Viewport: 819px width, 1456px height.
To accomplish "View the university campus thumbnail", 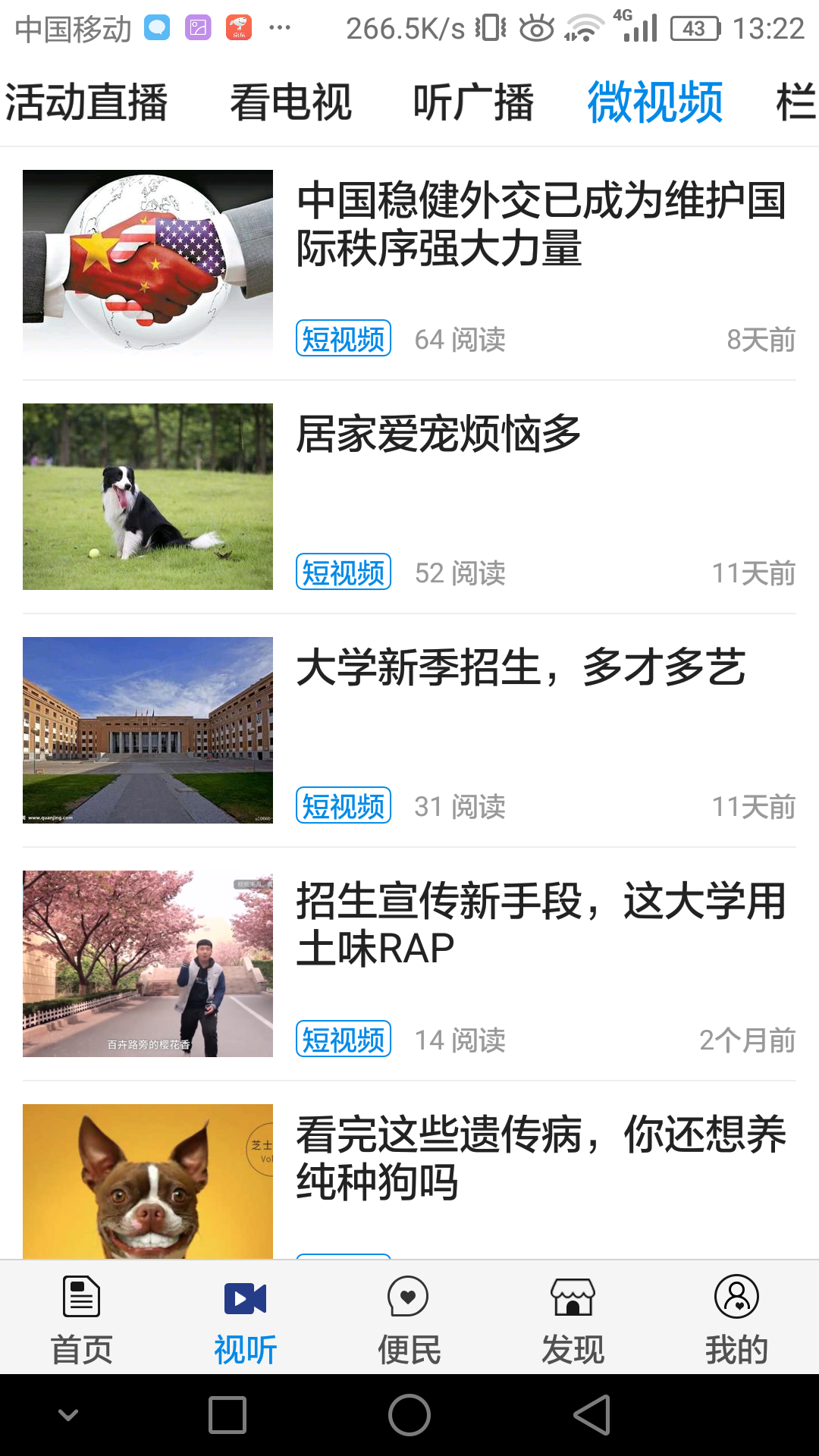I will click(x=148, y=730).
